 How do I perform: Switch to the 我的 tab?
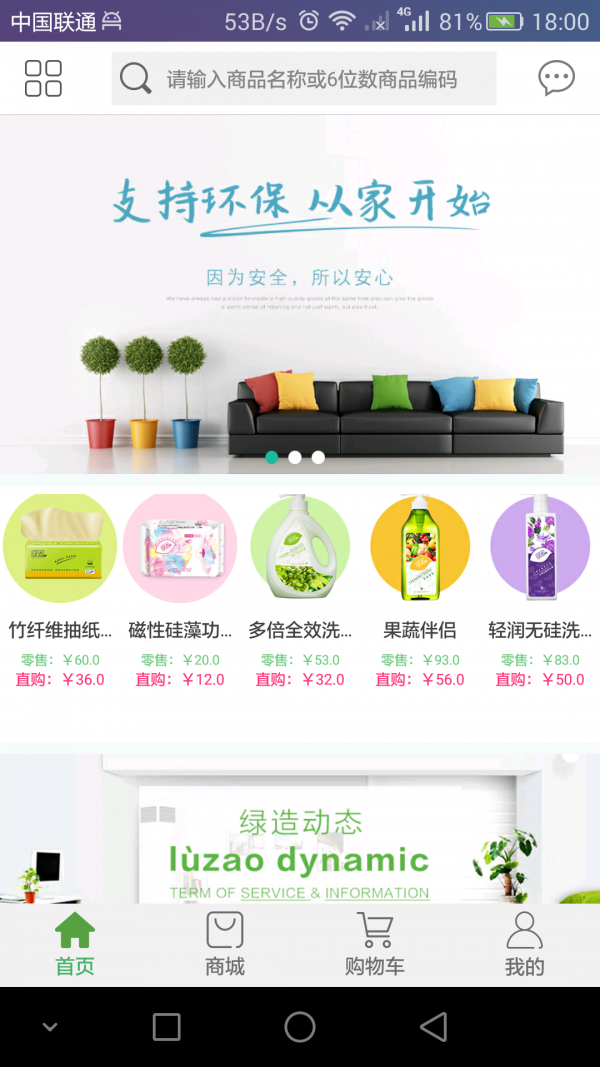pyautogui.click(x=524, y=945)
